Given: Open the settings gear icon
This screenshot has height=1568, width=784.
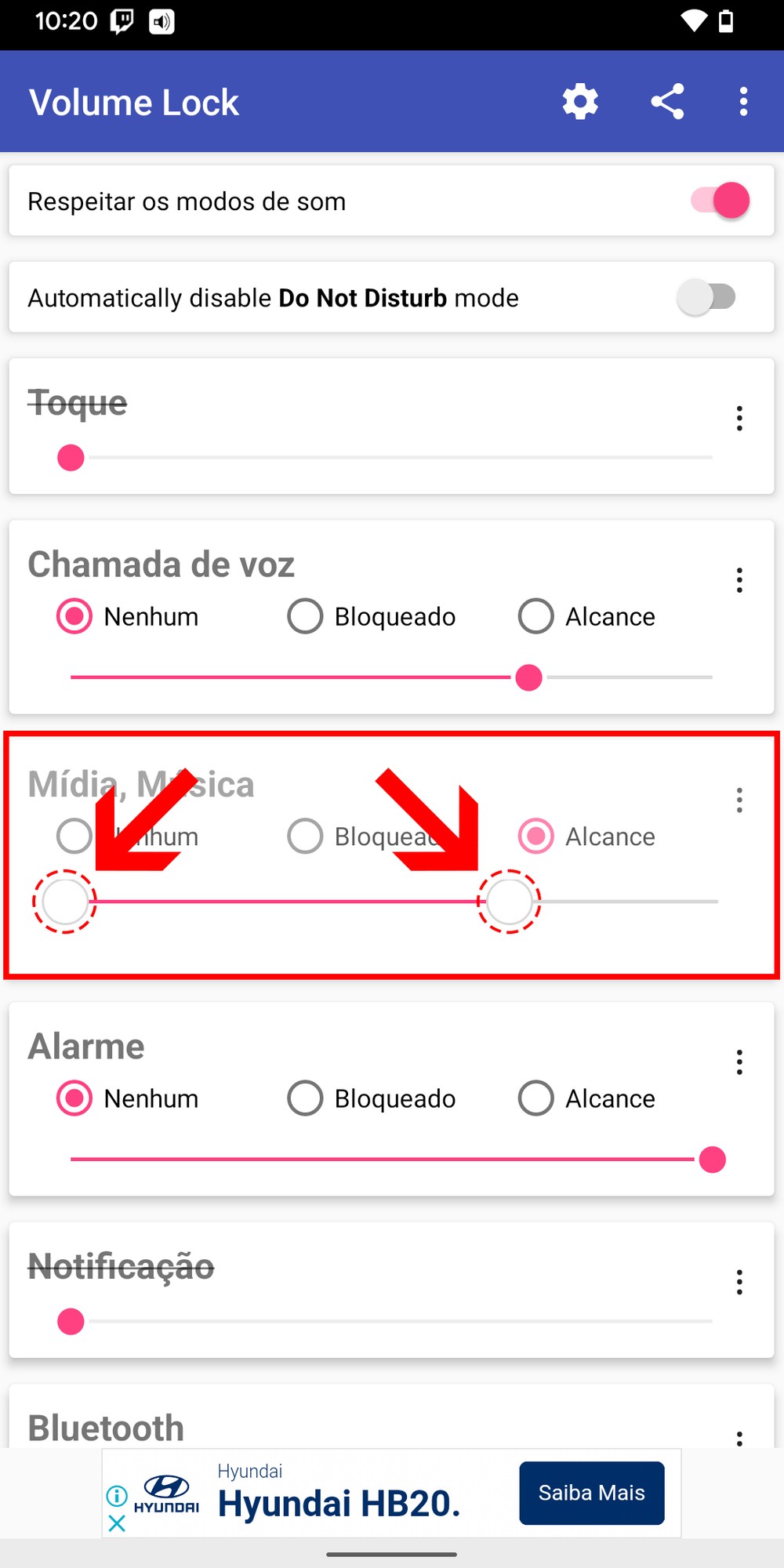Looking at the screenshot, I should pyautogui.click(x=580, y=102).
